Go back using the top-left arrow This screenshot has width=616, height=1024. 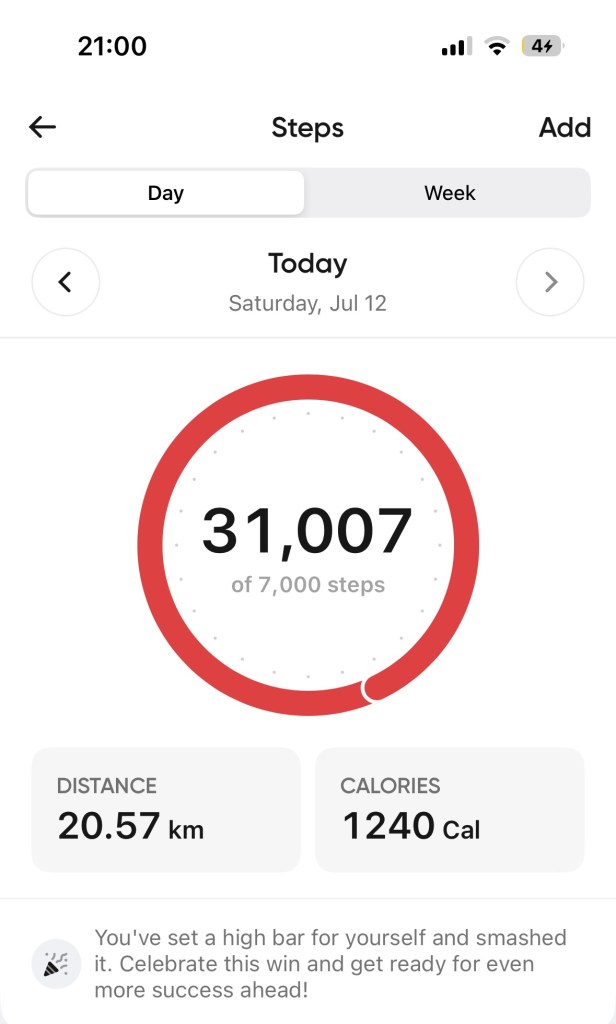pos(42,127)
